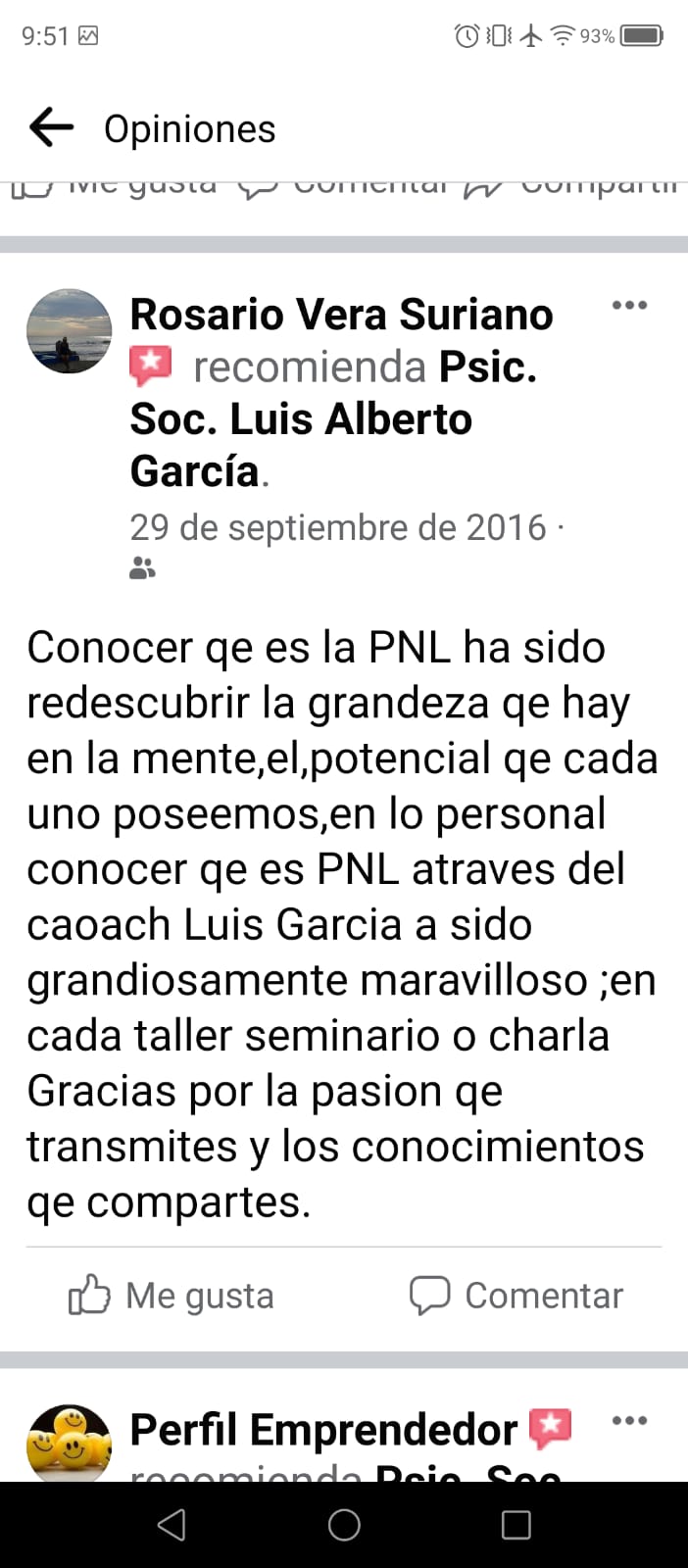The width and height of the screenshot is (688, 1568).
Task: Go back from the Opiniones screen
Action: click(51, 127)
